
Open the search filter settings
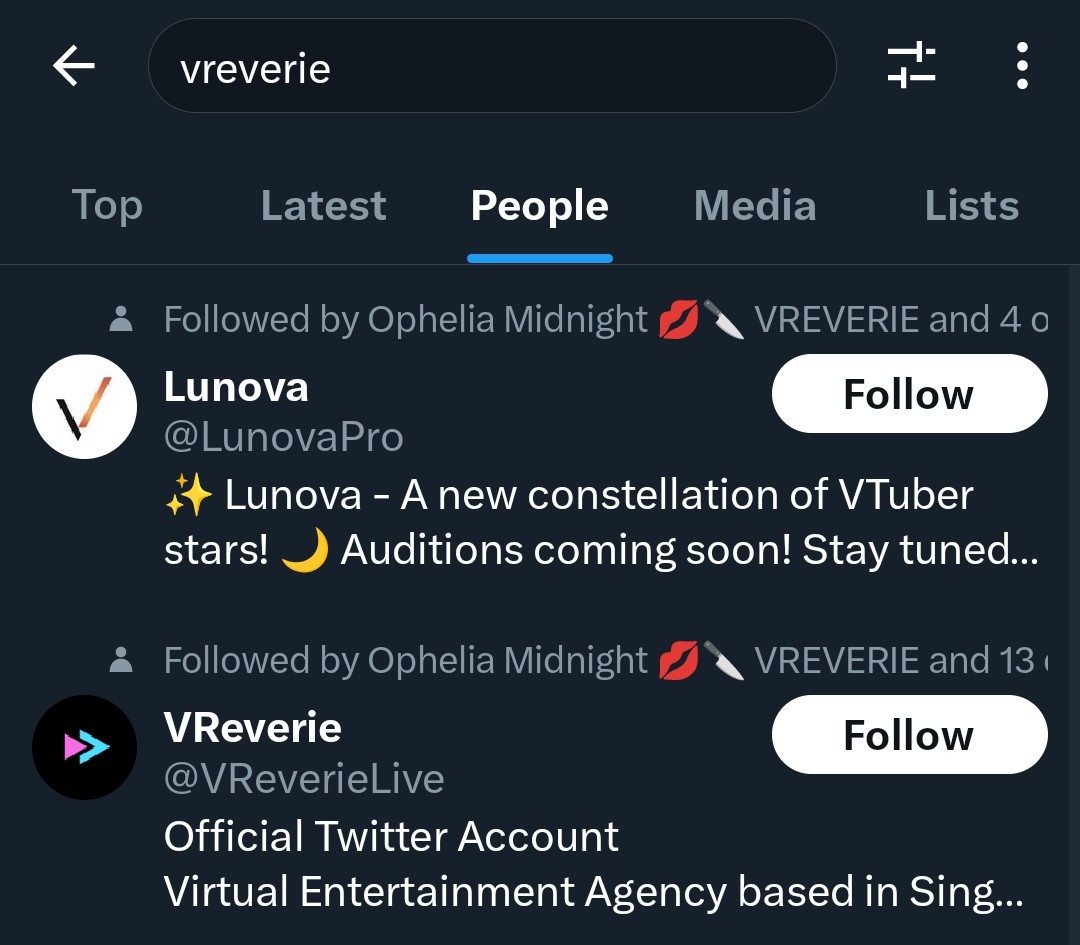pos(911,66)
